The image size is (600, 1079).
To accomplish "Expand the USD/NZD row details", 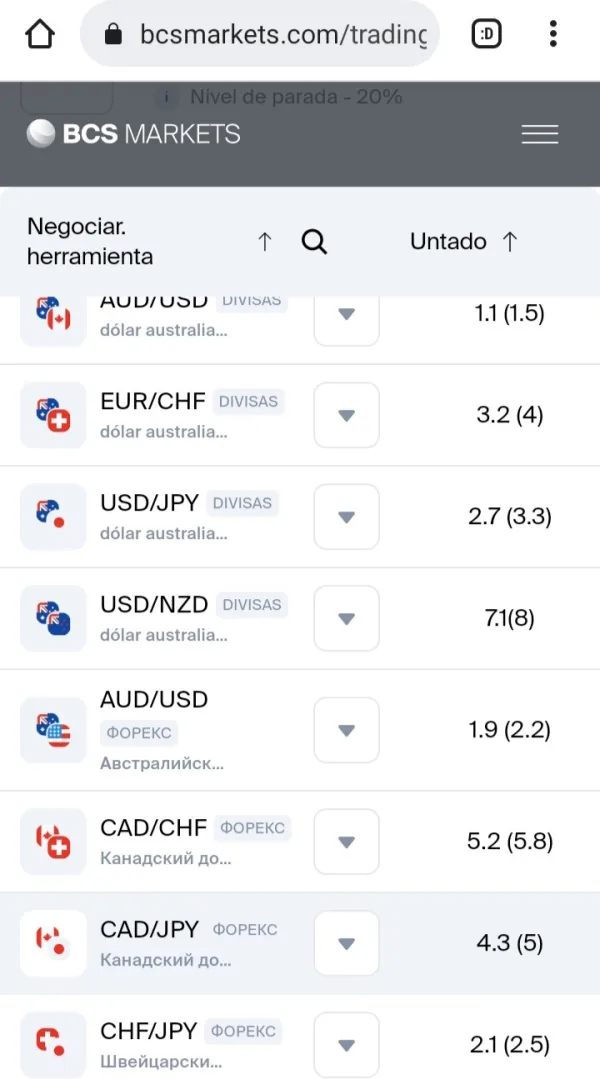I will 346,619.
